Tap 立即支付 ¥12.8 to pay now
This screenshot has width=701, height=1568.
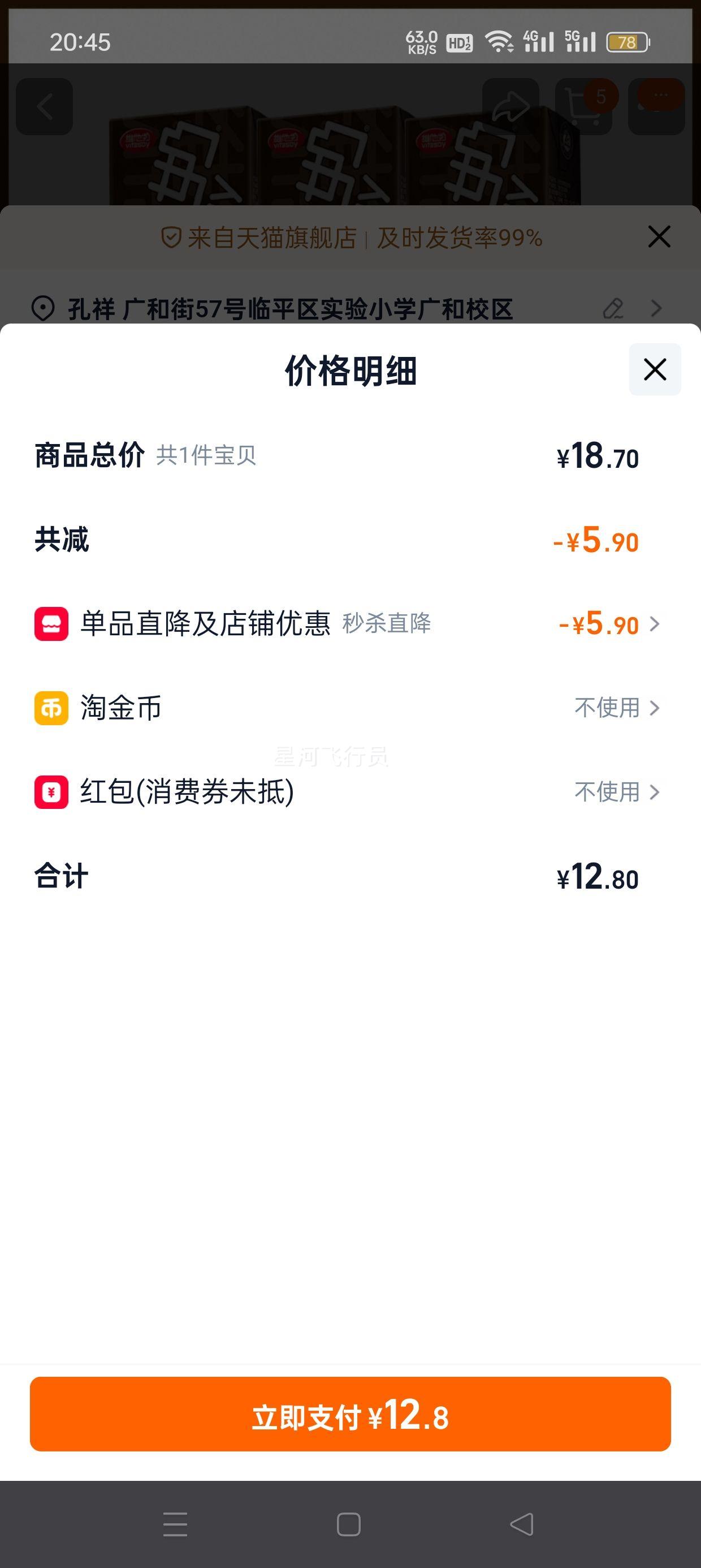(x=350, y=1415)
